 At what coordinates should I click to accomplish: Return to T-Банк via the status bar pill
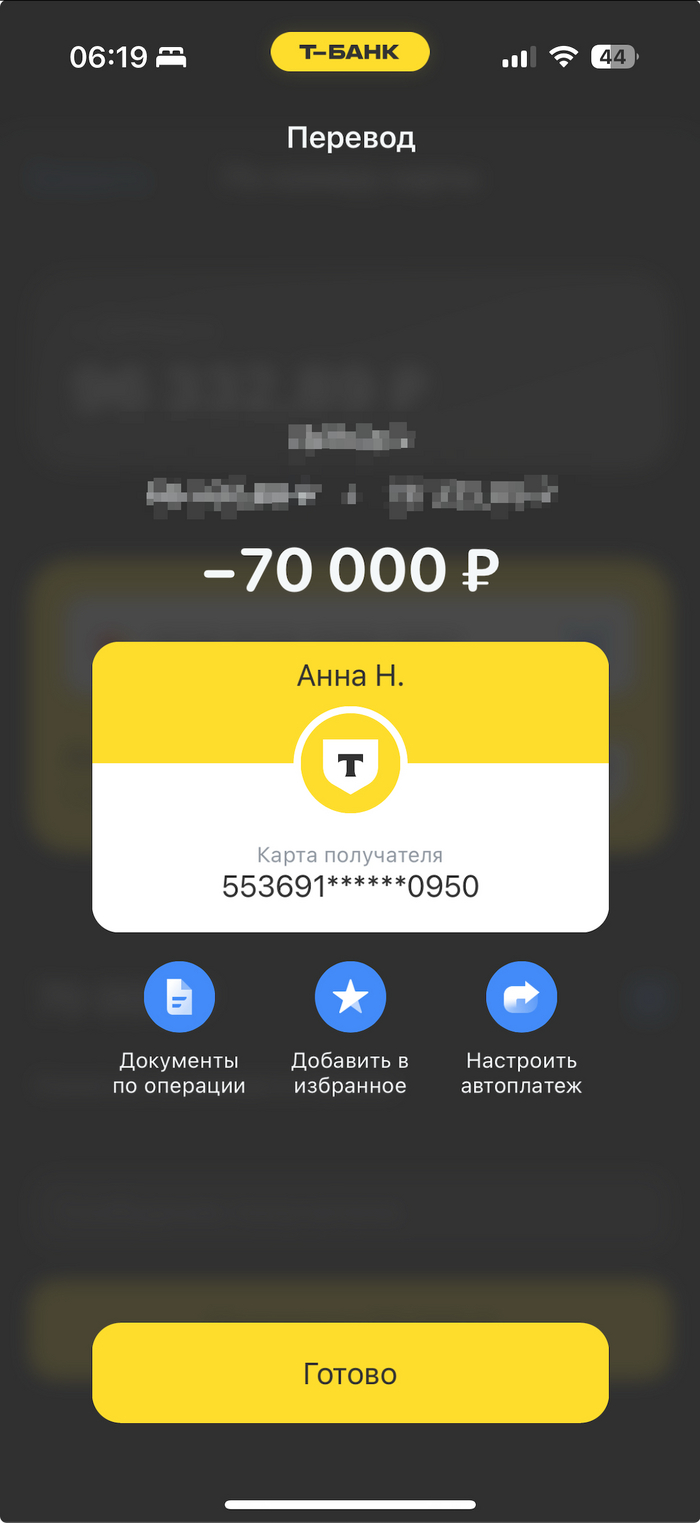click(350, 52)
